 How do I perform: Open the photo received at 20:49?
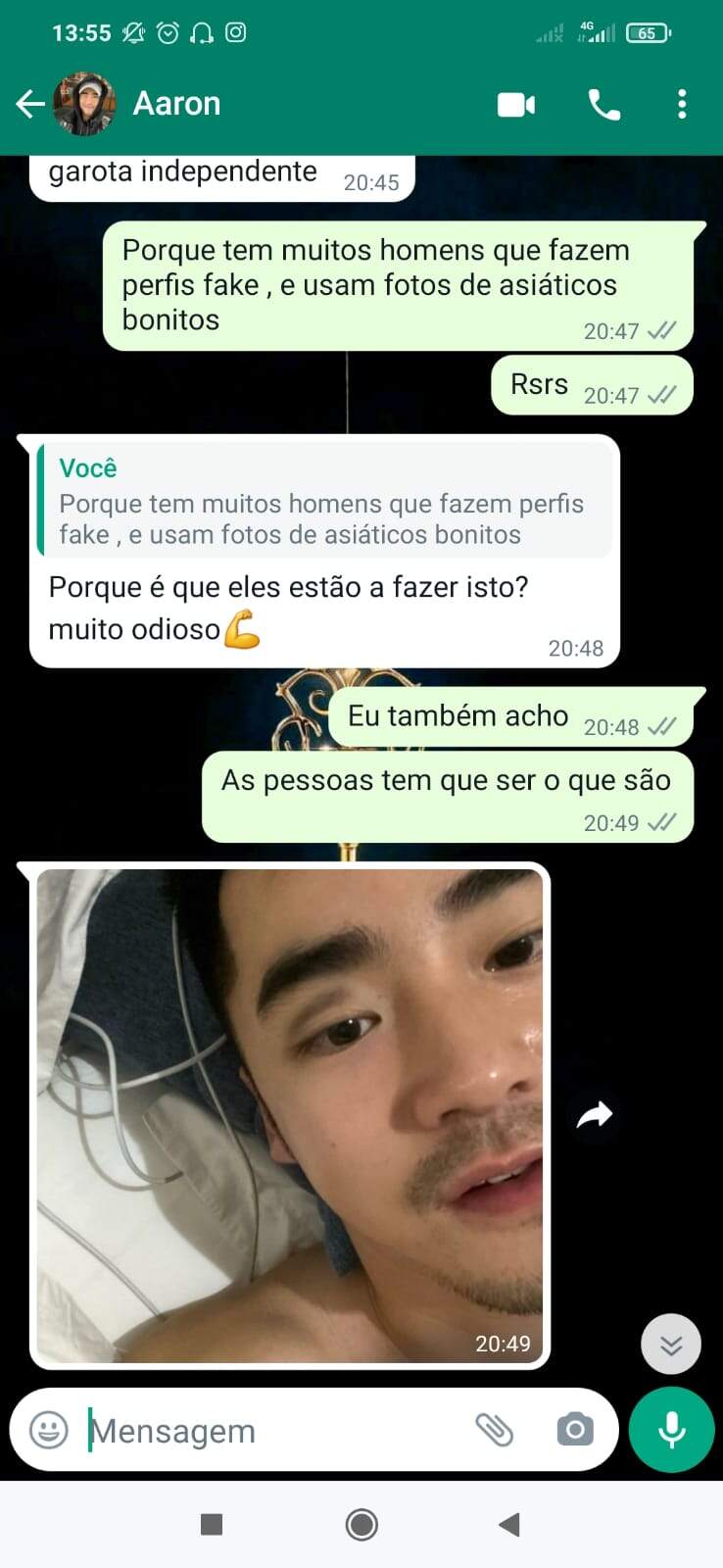289,1114
